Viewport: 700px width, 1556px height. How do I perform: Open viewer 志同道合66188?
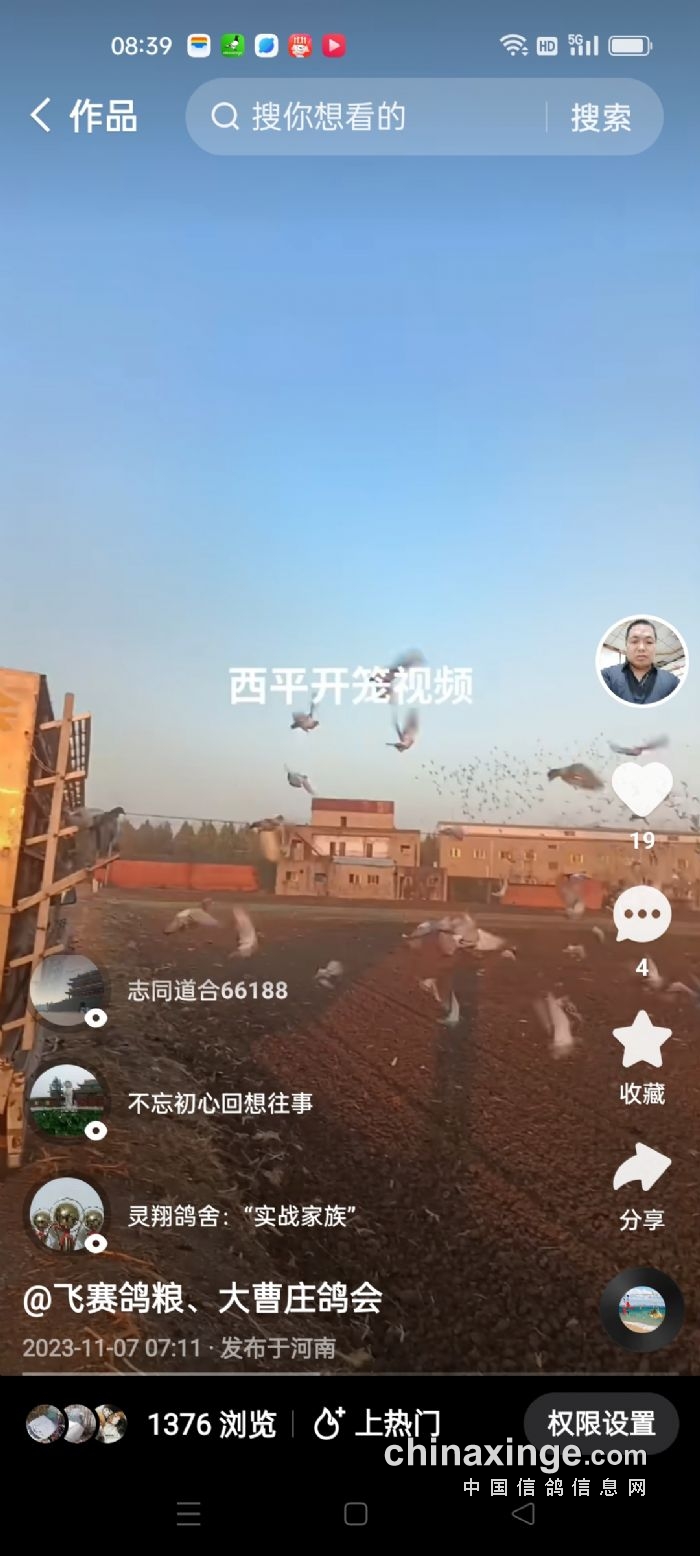(207, 991)
